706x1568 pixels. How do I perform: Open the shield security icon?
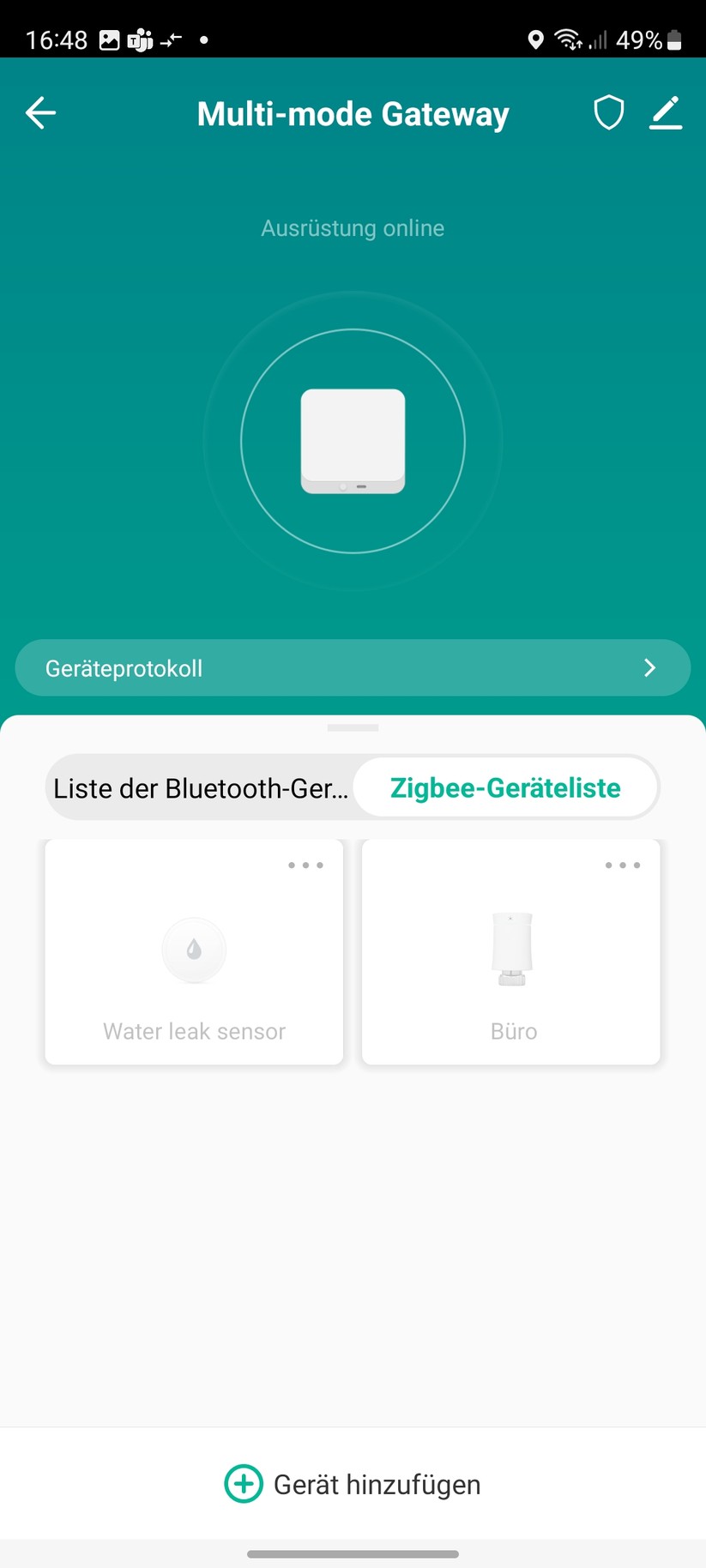tap(608, 112)
